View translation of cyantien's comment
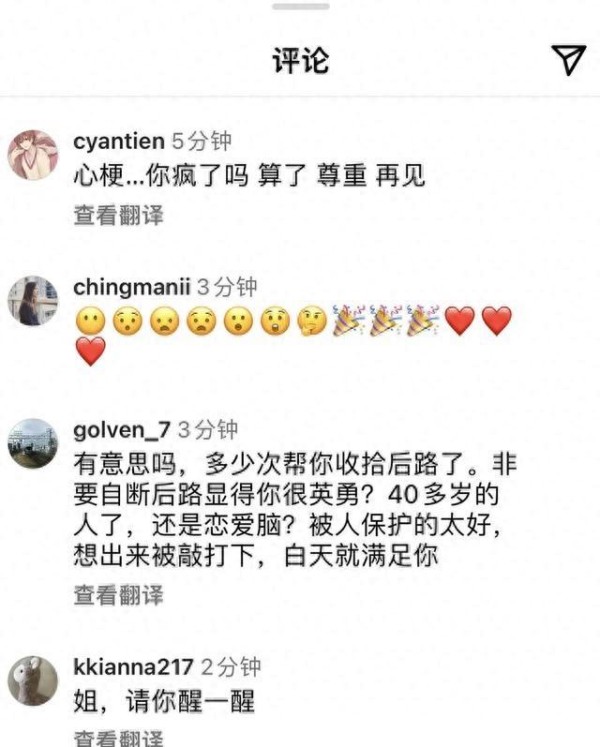600x747 pixels. click(x=118, y=214)
